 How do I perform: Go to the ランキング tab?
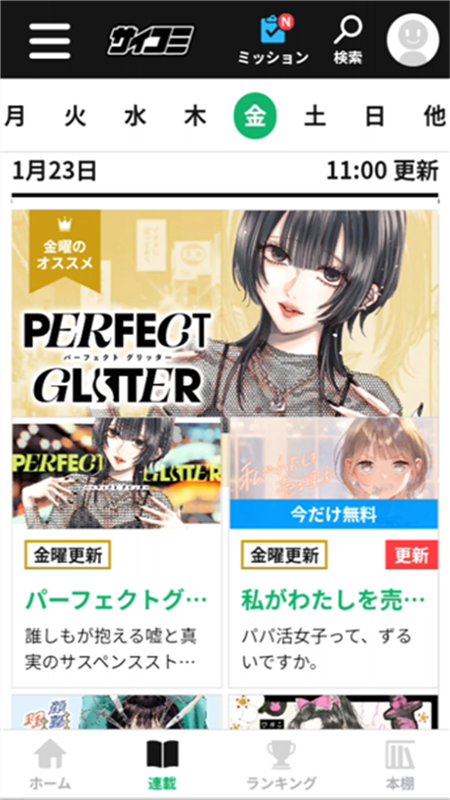[281, 765]
